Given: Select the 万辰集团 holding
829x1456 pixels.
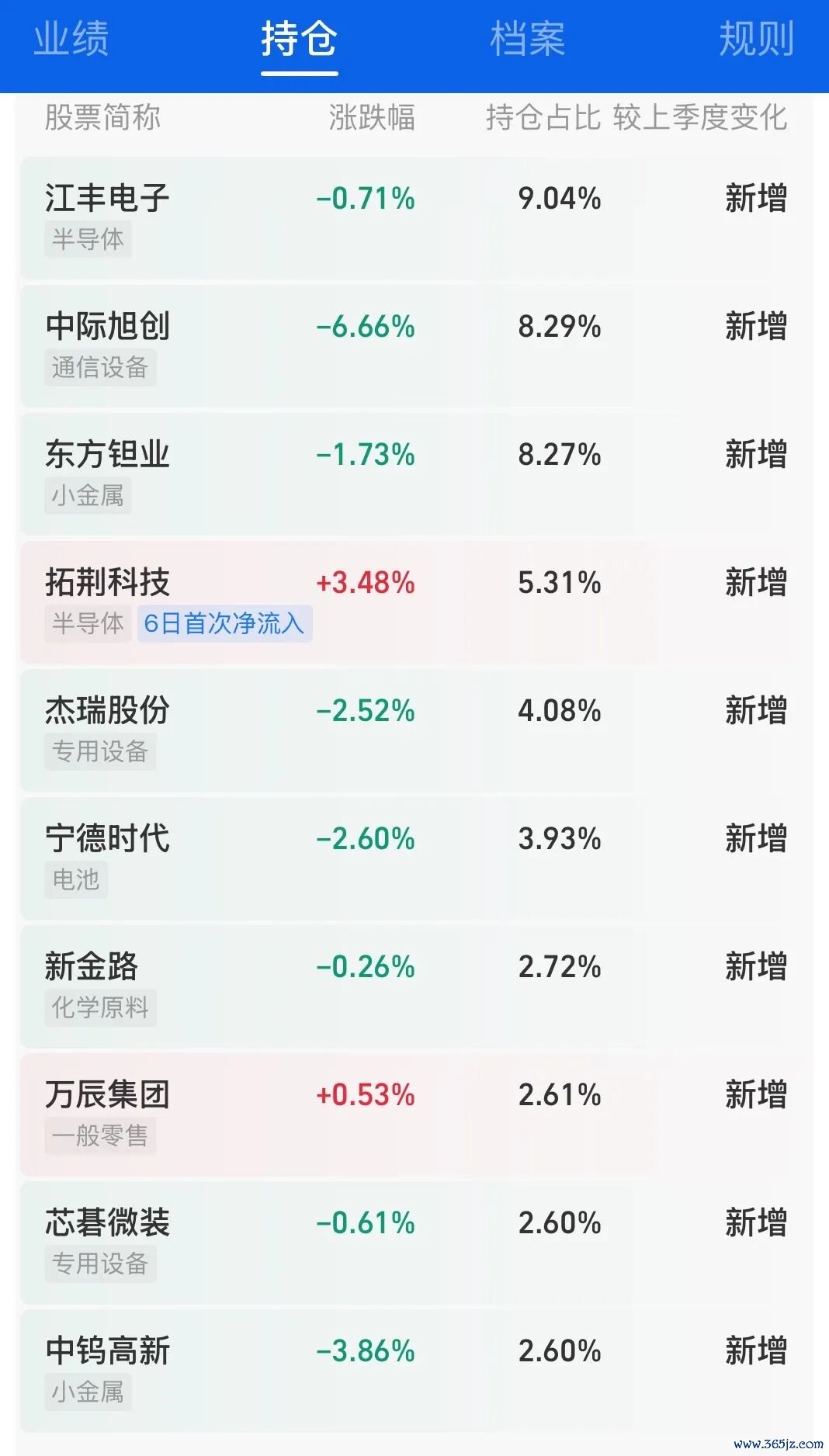Looking at the screenshot, I should coord(416,1115).
